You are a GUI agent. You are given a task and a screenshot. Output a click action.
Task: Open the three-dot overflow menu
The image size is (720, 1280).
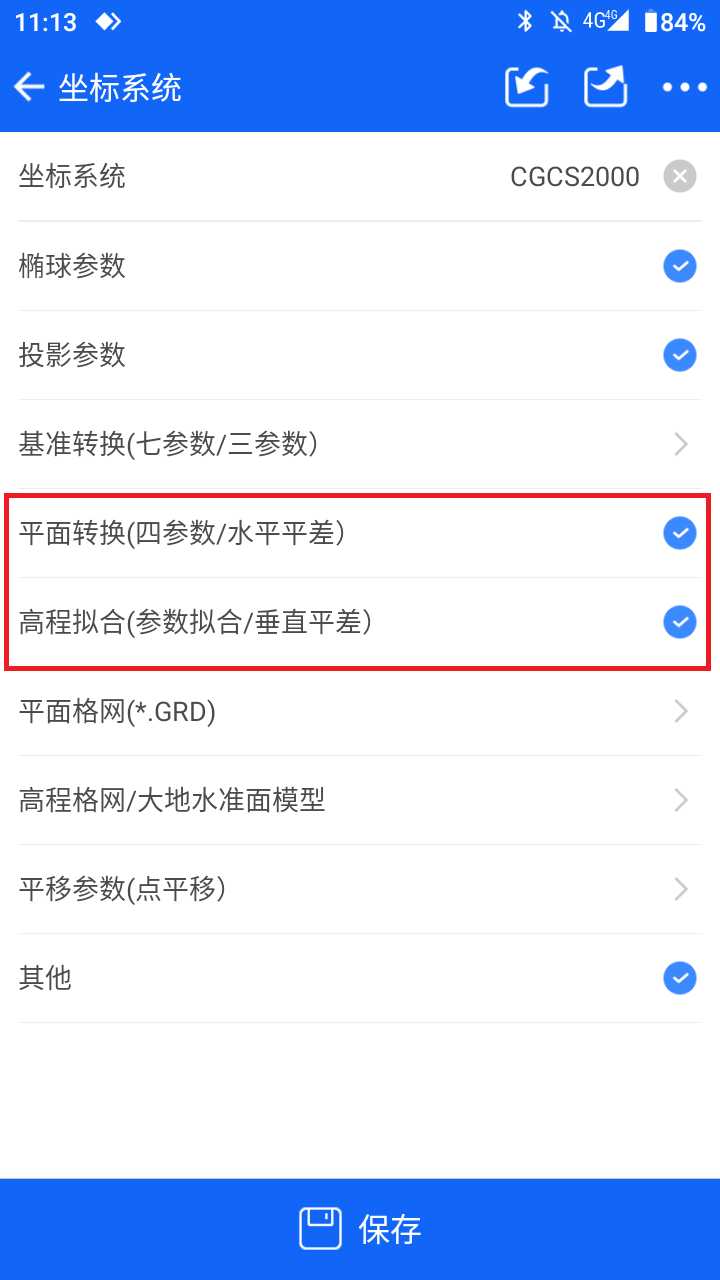pyautogui.click(x=685, y=88)
